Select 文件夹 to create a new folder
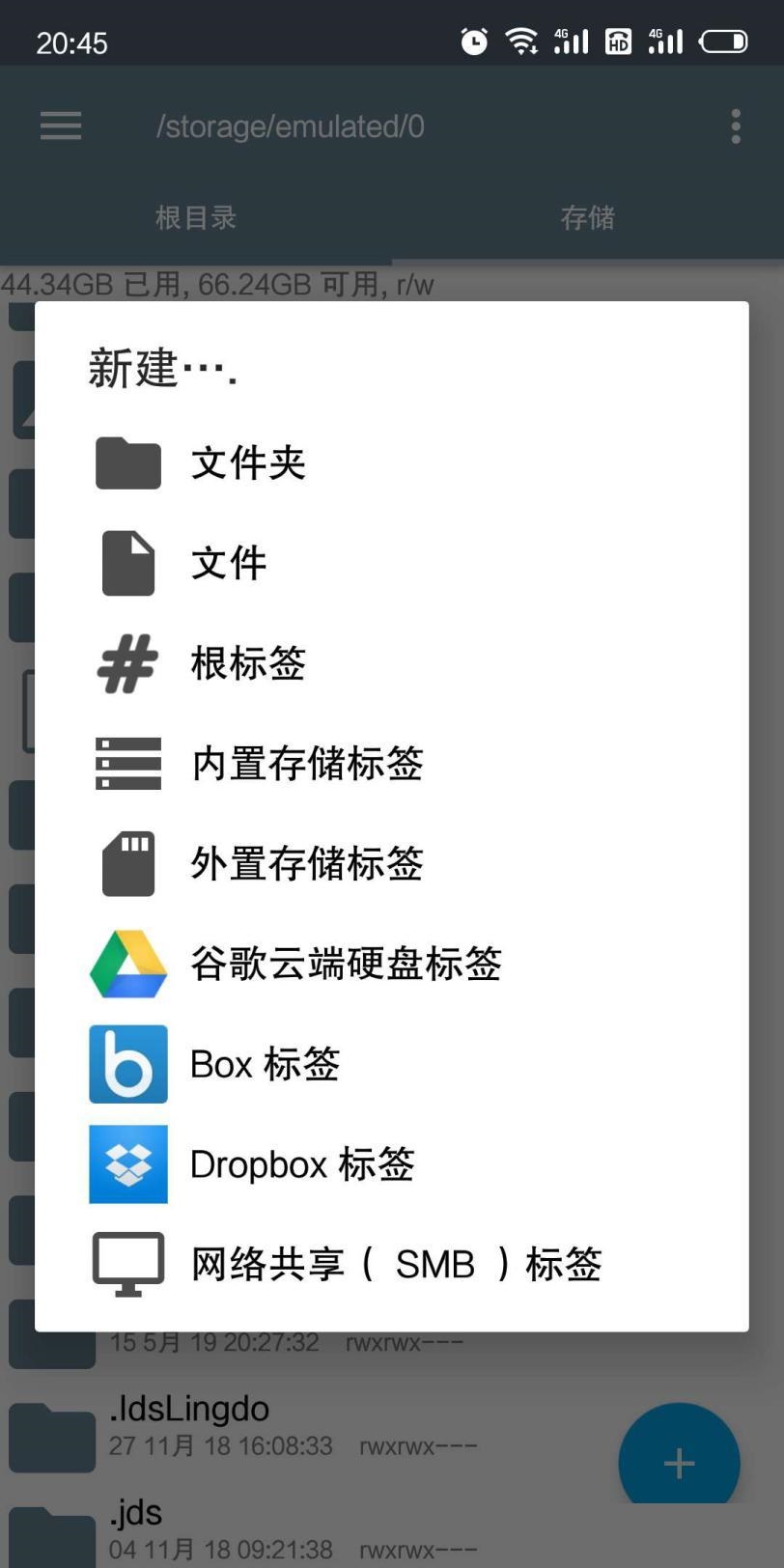The image size is (784, 1568). [248, 463]
